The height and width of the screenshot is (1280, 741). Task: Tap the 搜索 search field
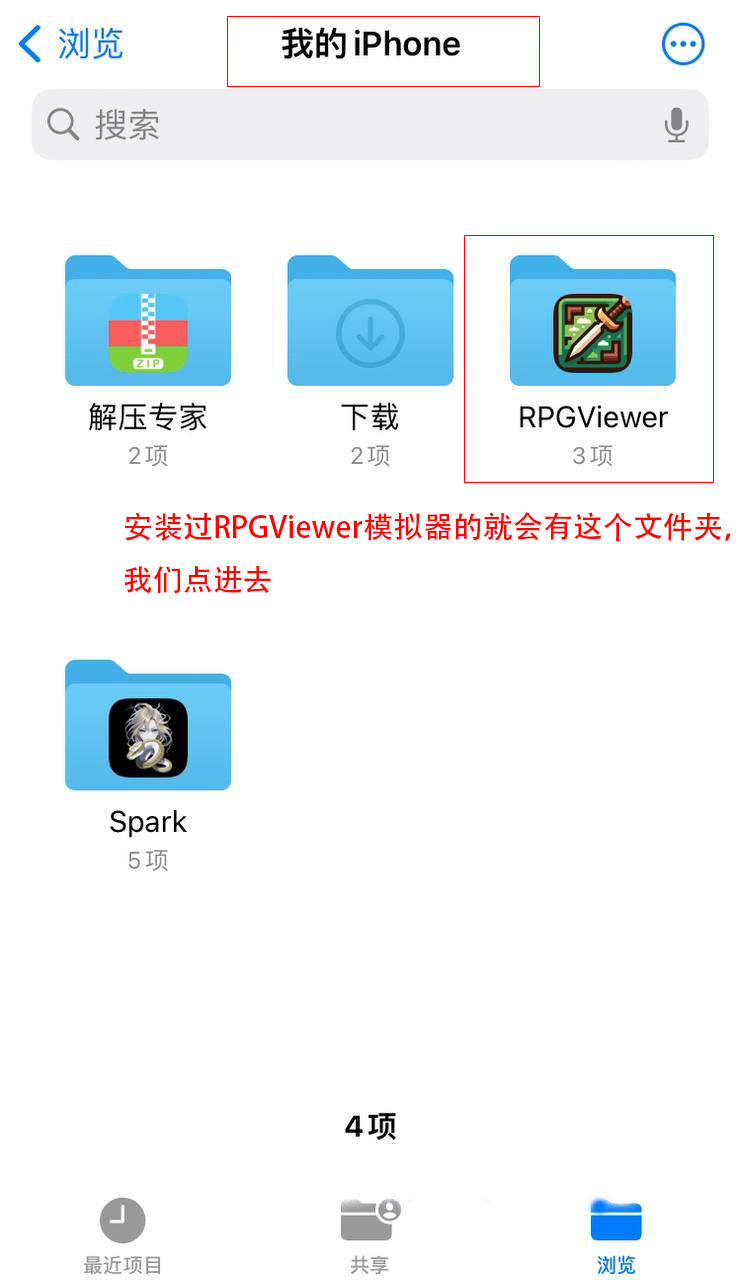[350, 125]
